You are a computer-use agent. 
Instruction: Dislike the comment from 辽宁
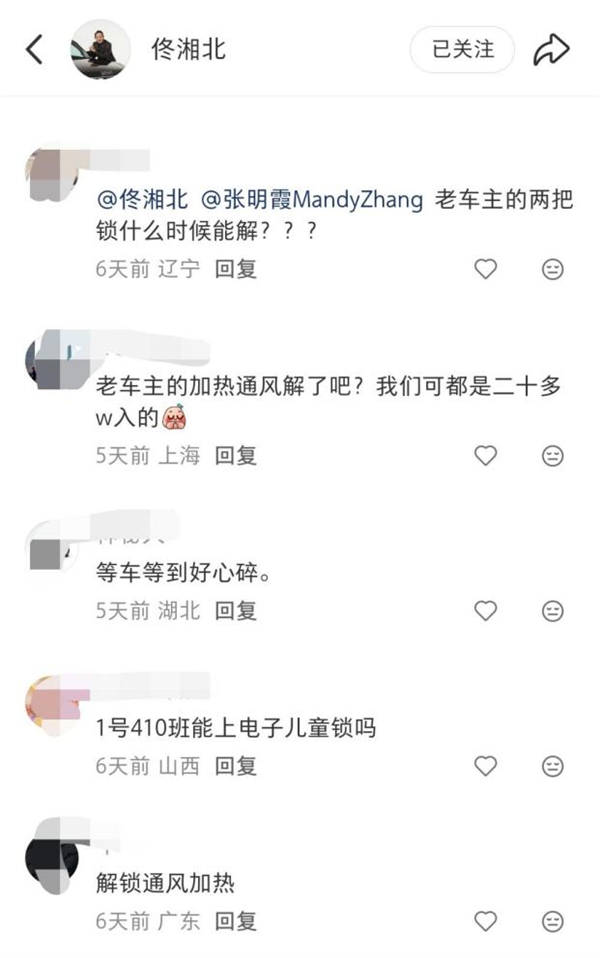[552, 269]
